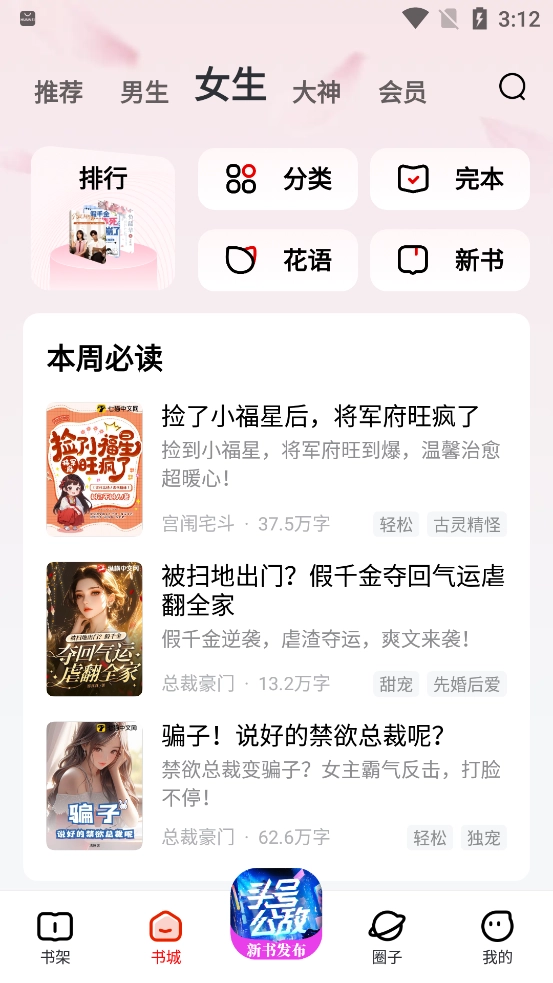Image resolution: width=553 pixels, height=983 pixels.
Task: Open the book 被扫地出门？假千金夺回气运虐翻全家
Action: [x=276, y=629]
